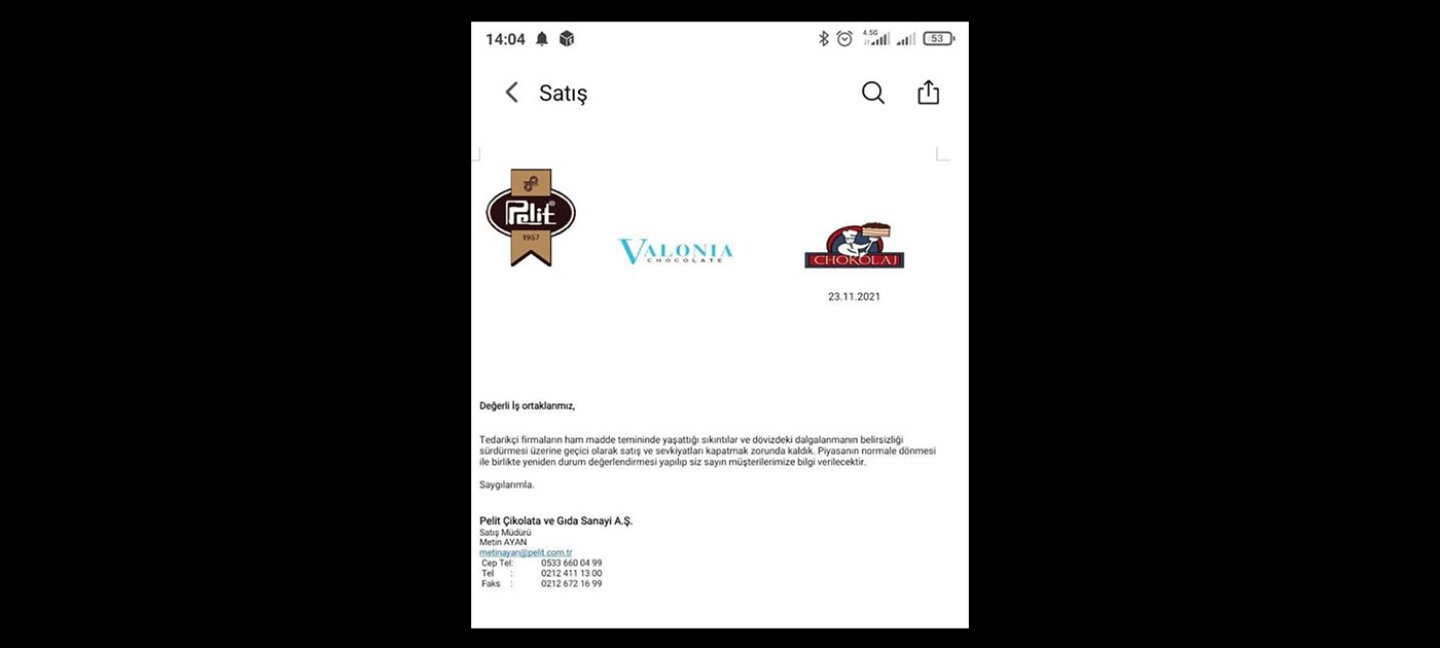Go back from the Satış document
Viewport: 1440px width, 648px height.
point(512,93)
